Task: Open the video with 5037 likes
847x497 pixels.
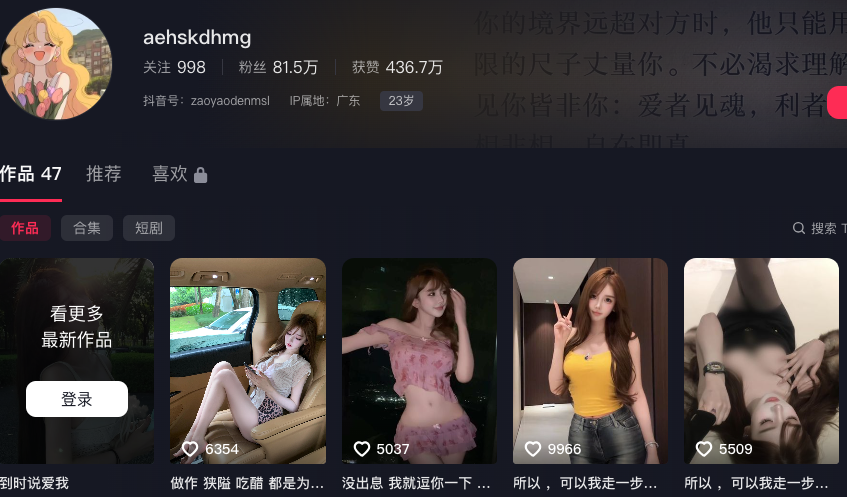Action: (x=419, y=360)
